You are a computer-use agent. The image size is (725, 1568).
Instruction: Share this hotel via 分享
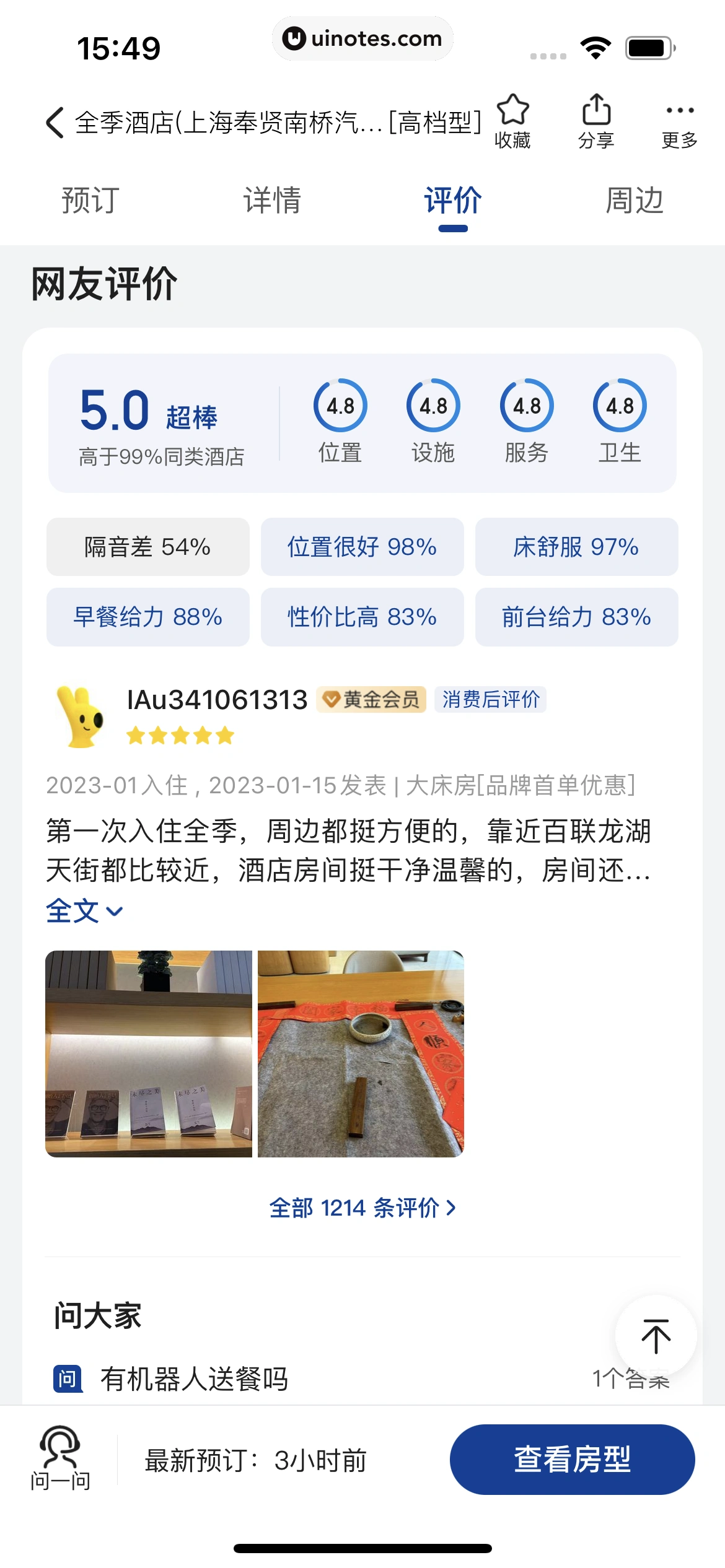click(x=596, y=121)
